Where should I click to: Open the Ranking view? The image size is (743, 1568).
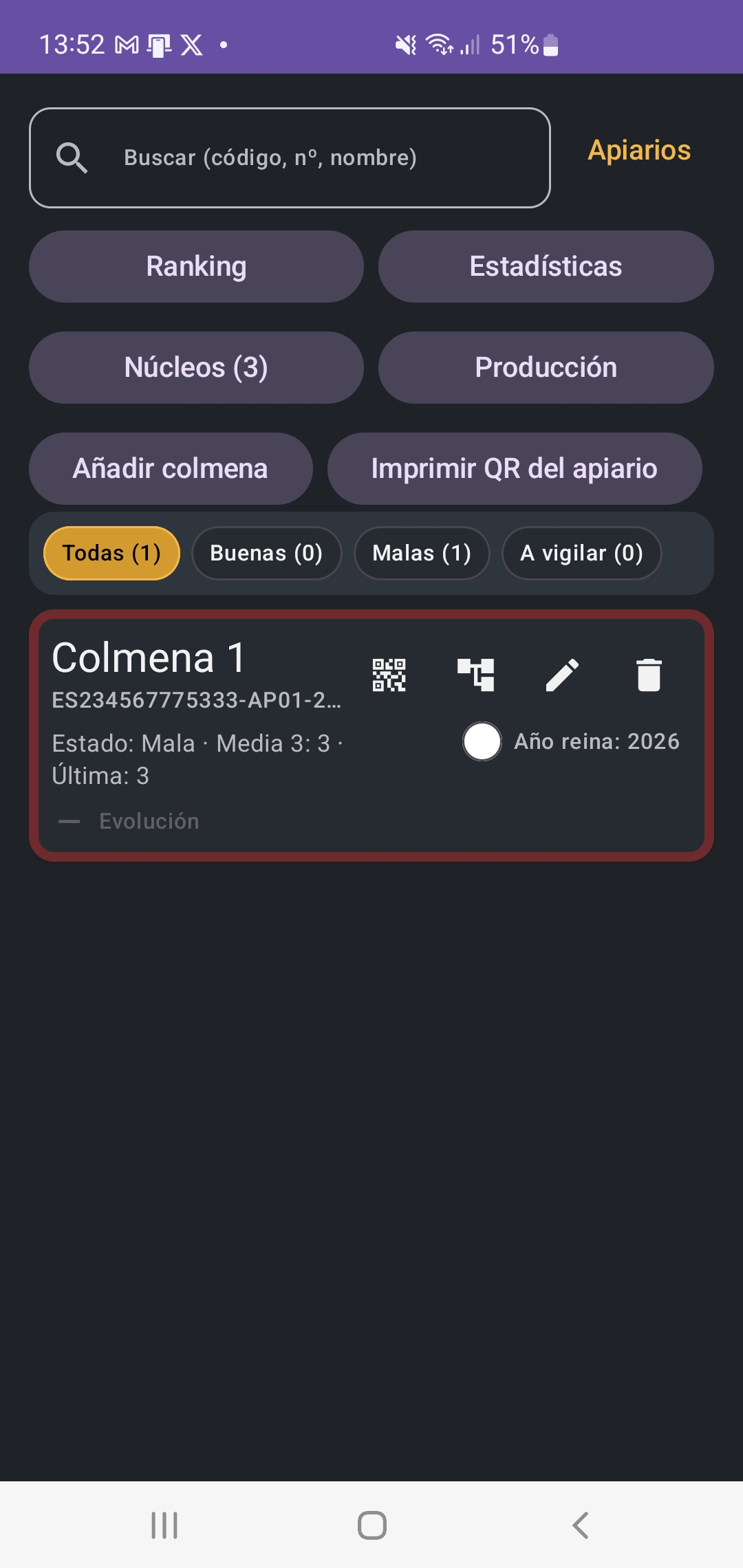tap(196, 266)
